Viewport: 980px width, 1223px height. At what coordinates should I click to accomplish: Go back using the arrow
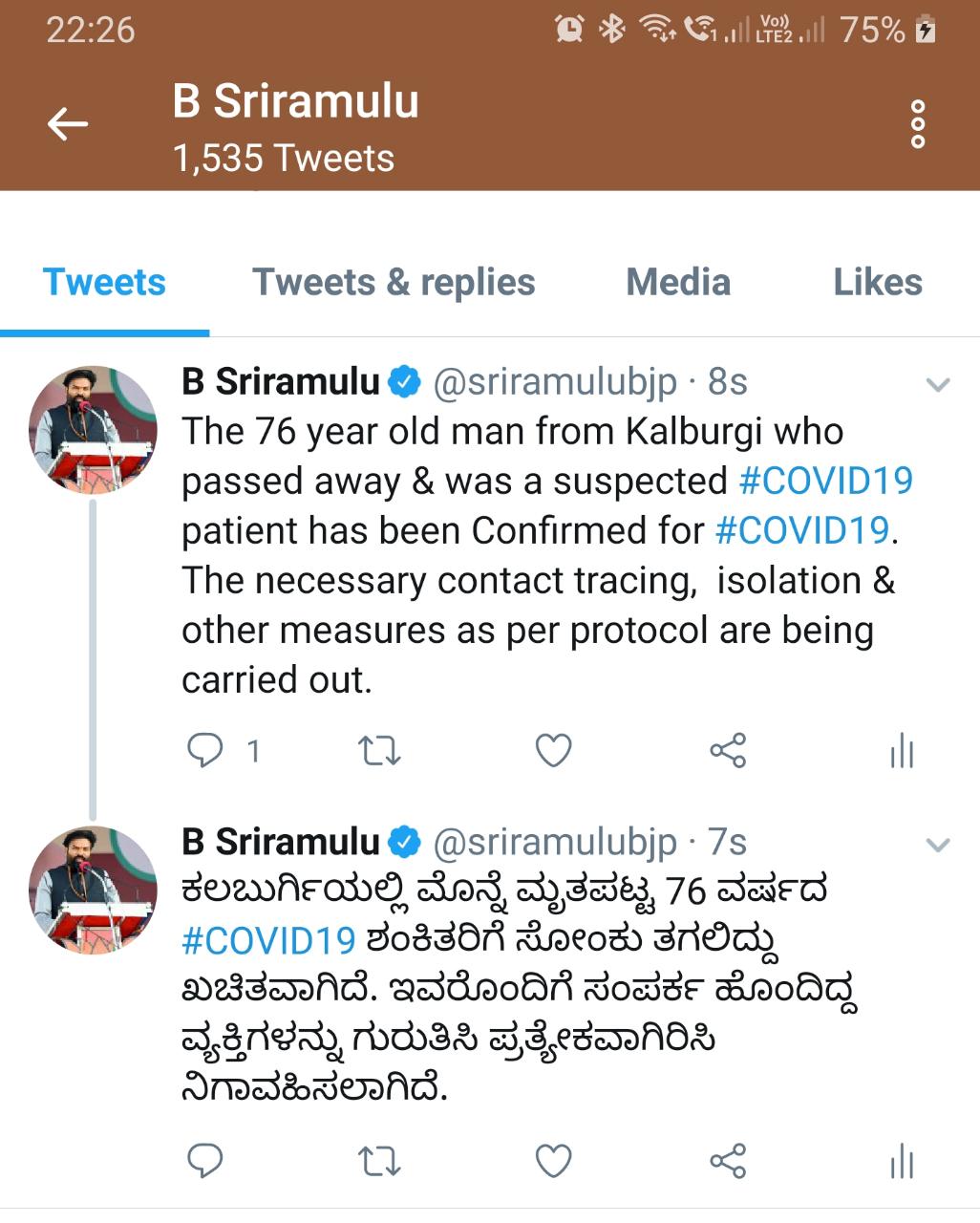click(67, 124)
